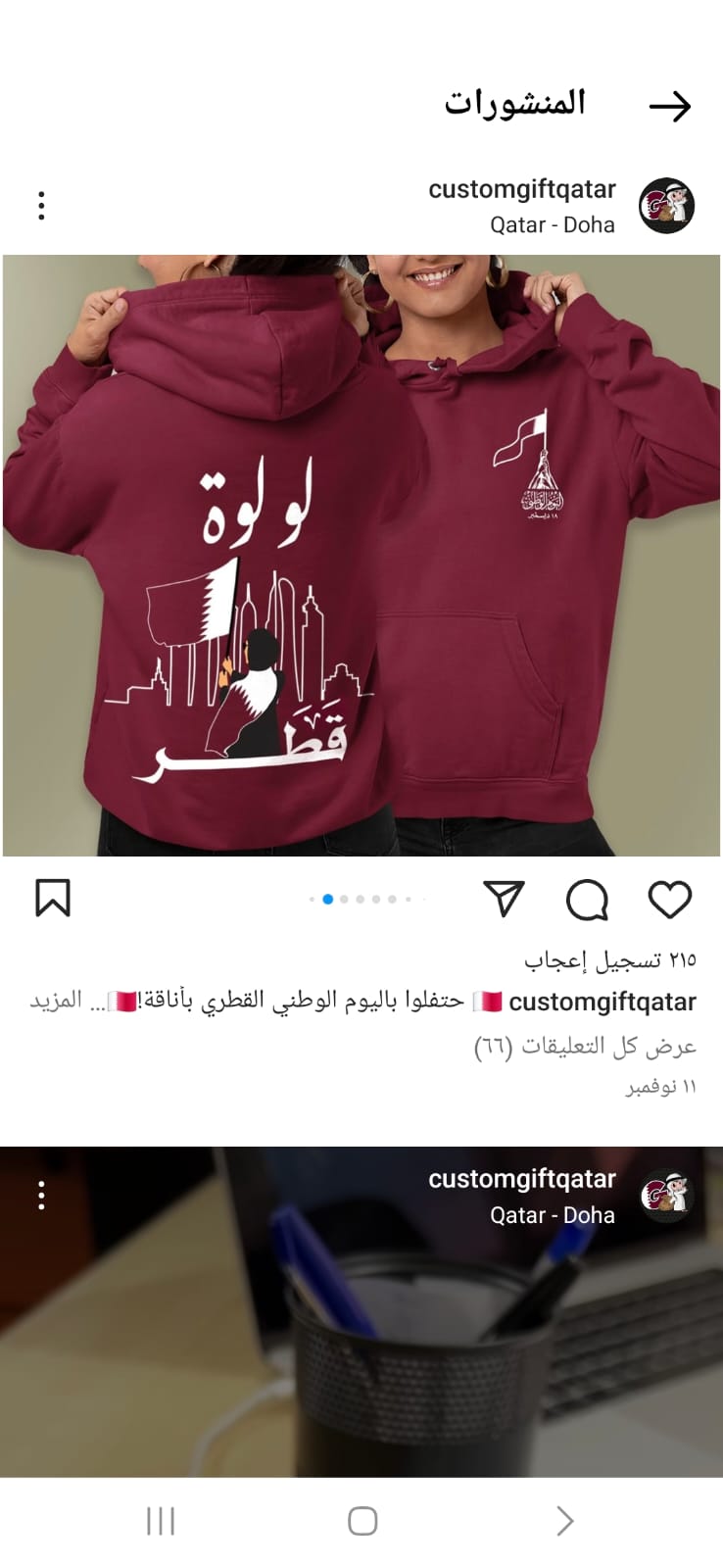Open Qatar - Doha location on hoodie post
Screen dimensions: 723x1568
pyautogui.click(x=553, y=224)
